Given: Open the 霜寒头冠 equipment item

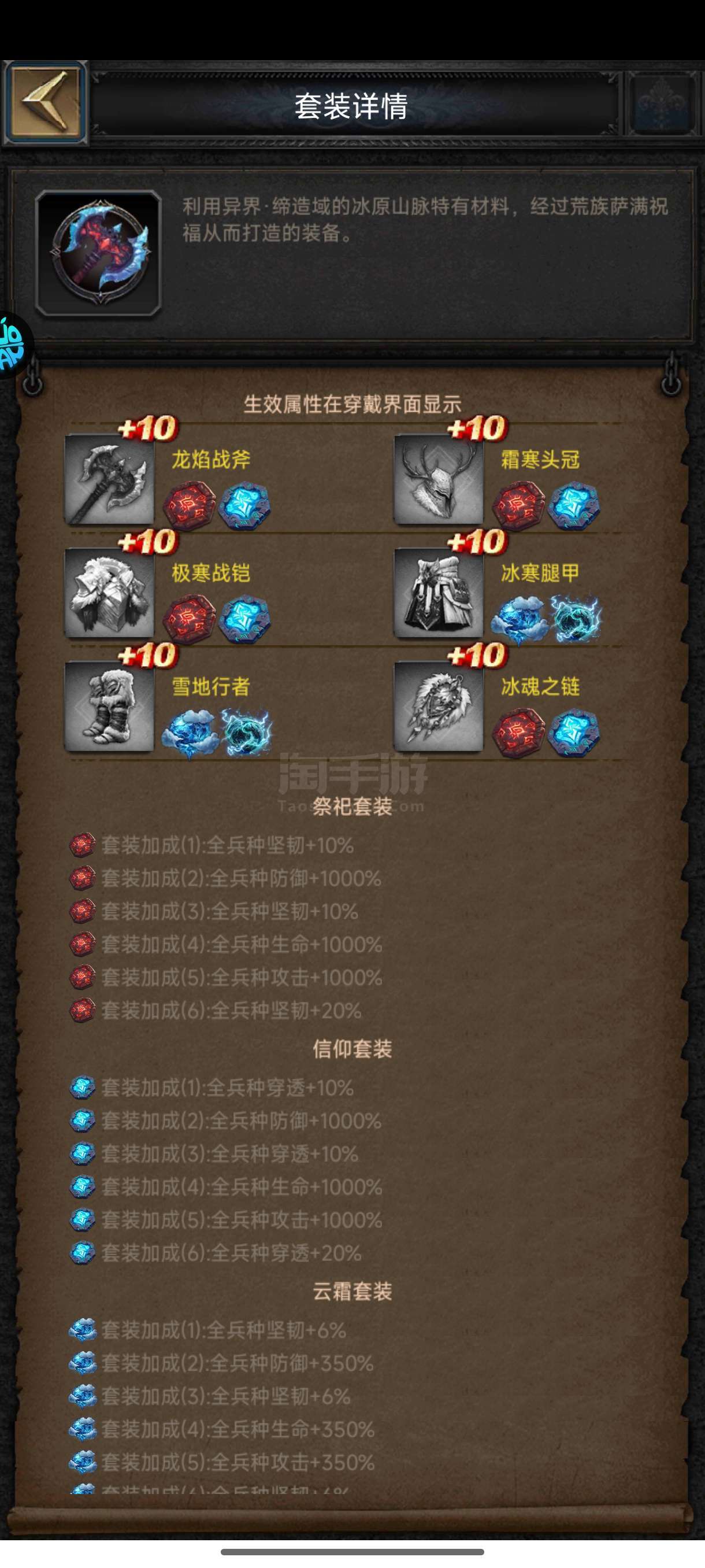Looking at the screenshot, I should 439,479.
